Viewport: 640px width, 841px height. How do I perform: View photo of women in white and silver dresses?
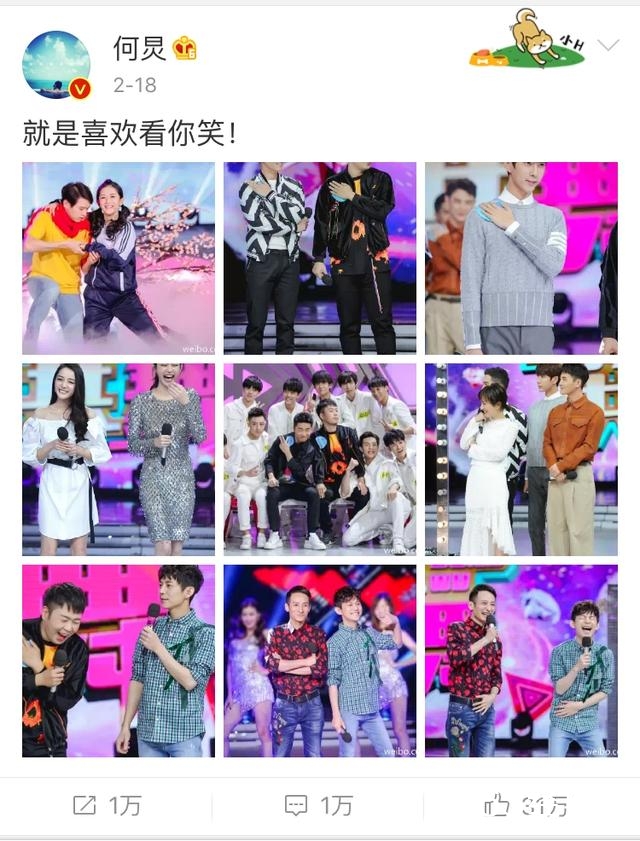coord(118,459)
